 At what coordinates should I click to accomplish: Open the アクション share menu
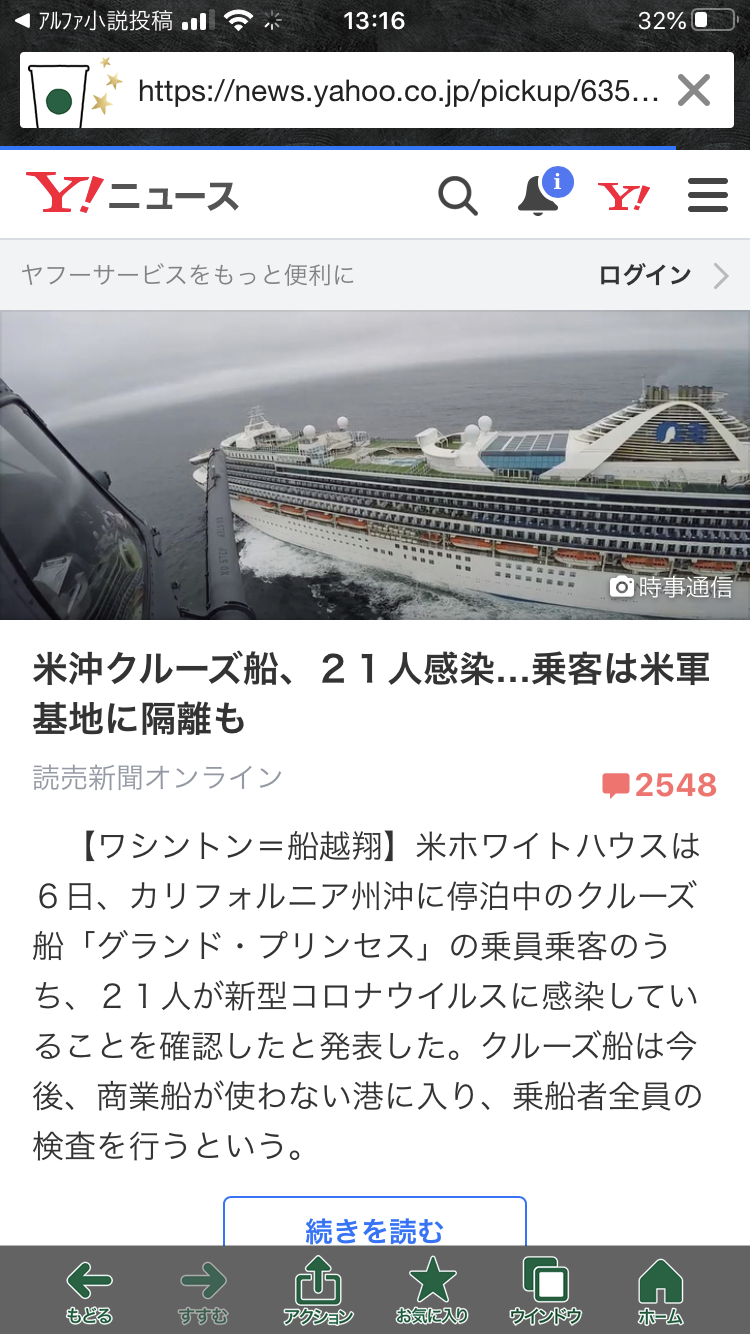coord(318,1292)
